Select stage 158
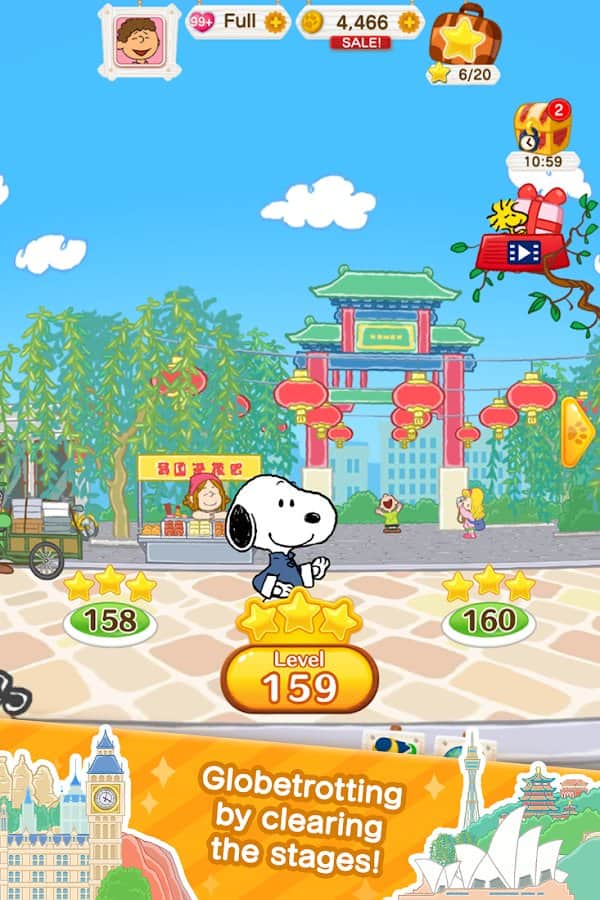600x900 pixels. point(110,621)
